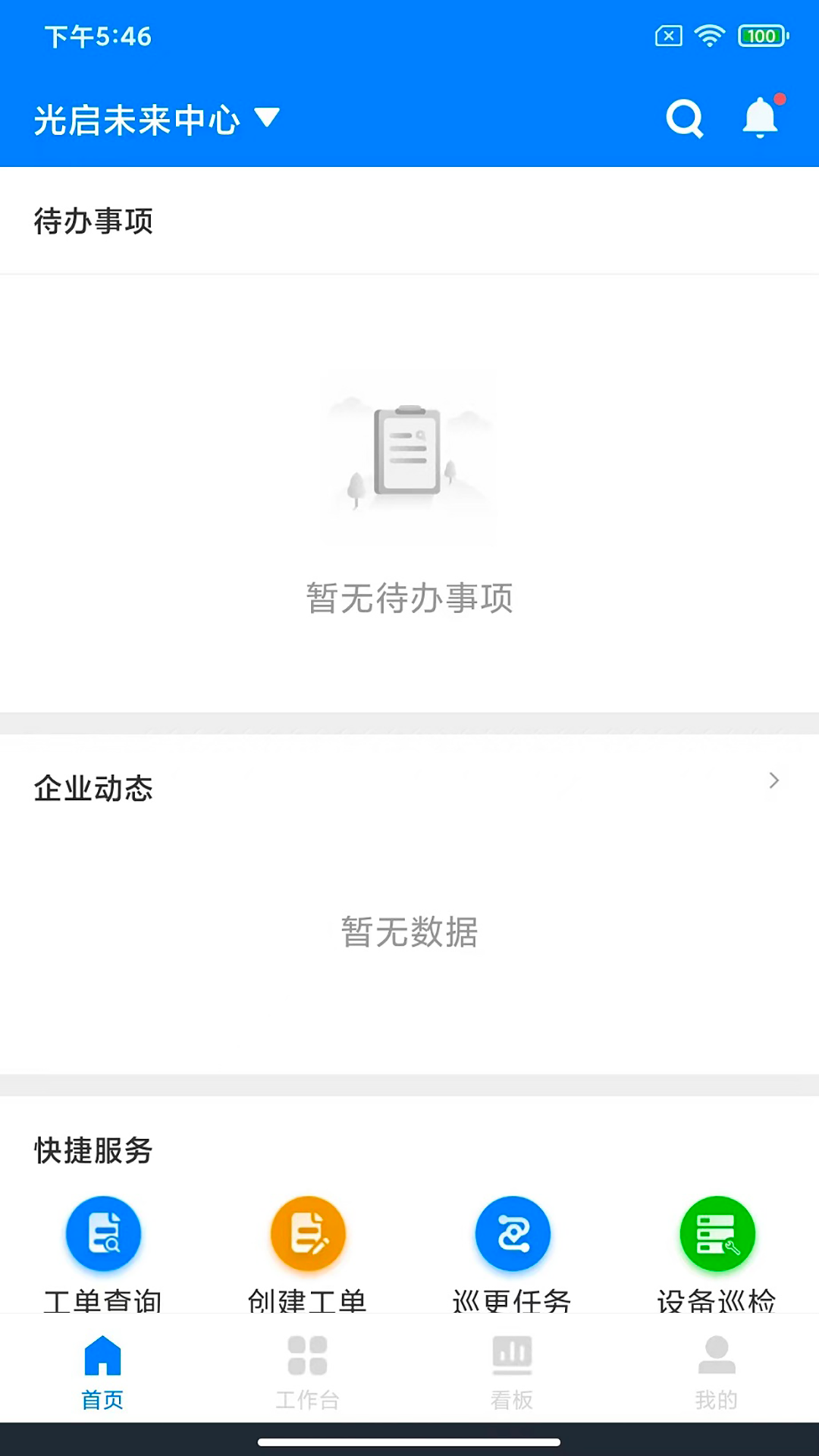This screenshot has width=819, height=1456.
Task: Tap the 暂无待办事项 empty state text
Action: click(409, 598)
